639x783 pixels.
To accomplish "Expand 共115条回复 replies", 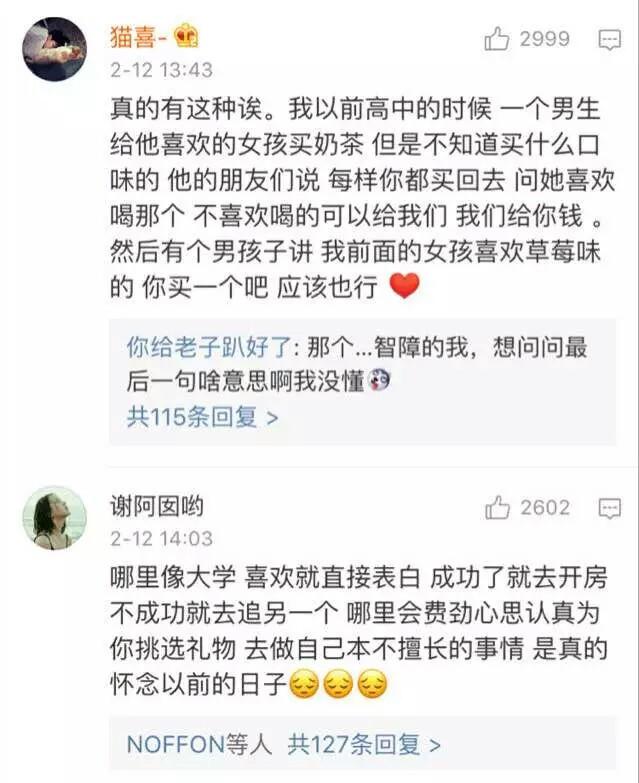I will [x=201, y=417].
